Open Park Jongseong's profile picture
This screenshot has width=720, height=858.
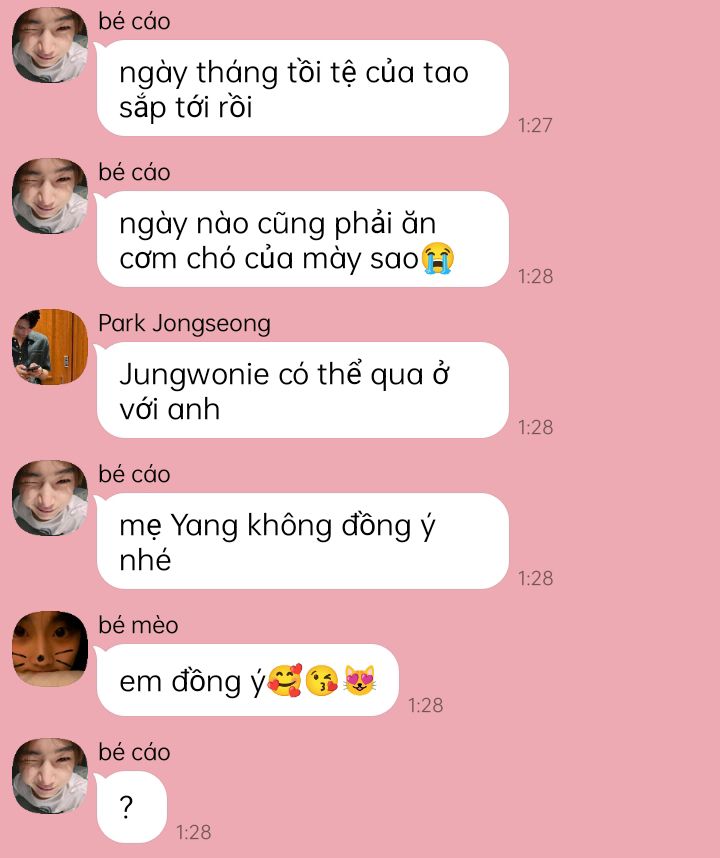49,347
